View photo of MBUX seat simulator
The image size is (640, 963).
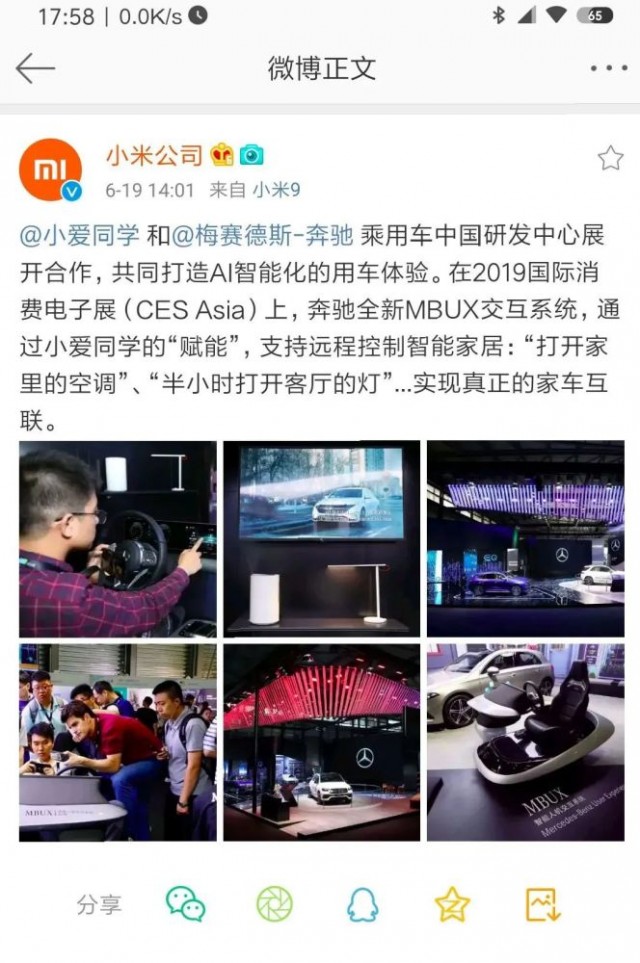coord(525,742)
